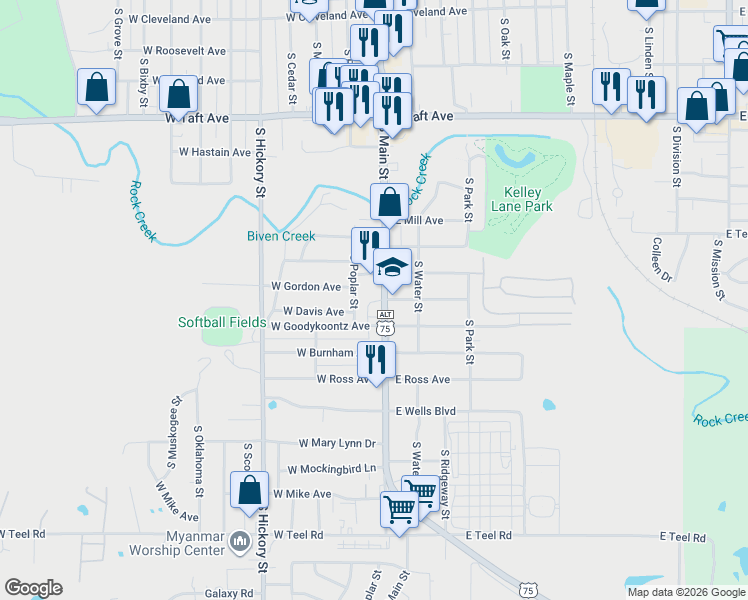Tap the shopping bag marker near E Mill Ave
The image size is (748, 600).
pyautogui.click(x=388, y=201)
